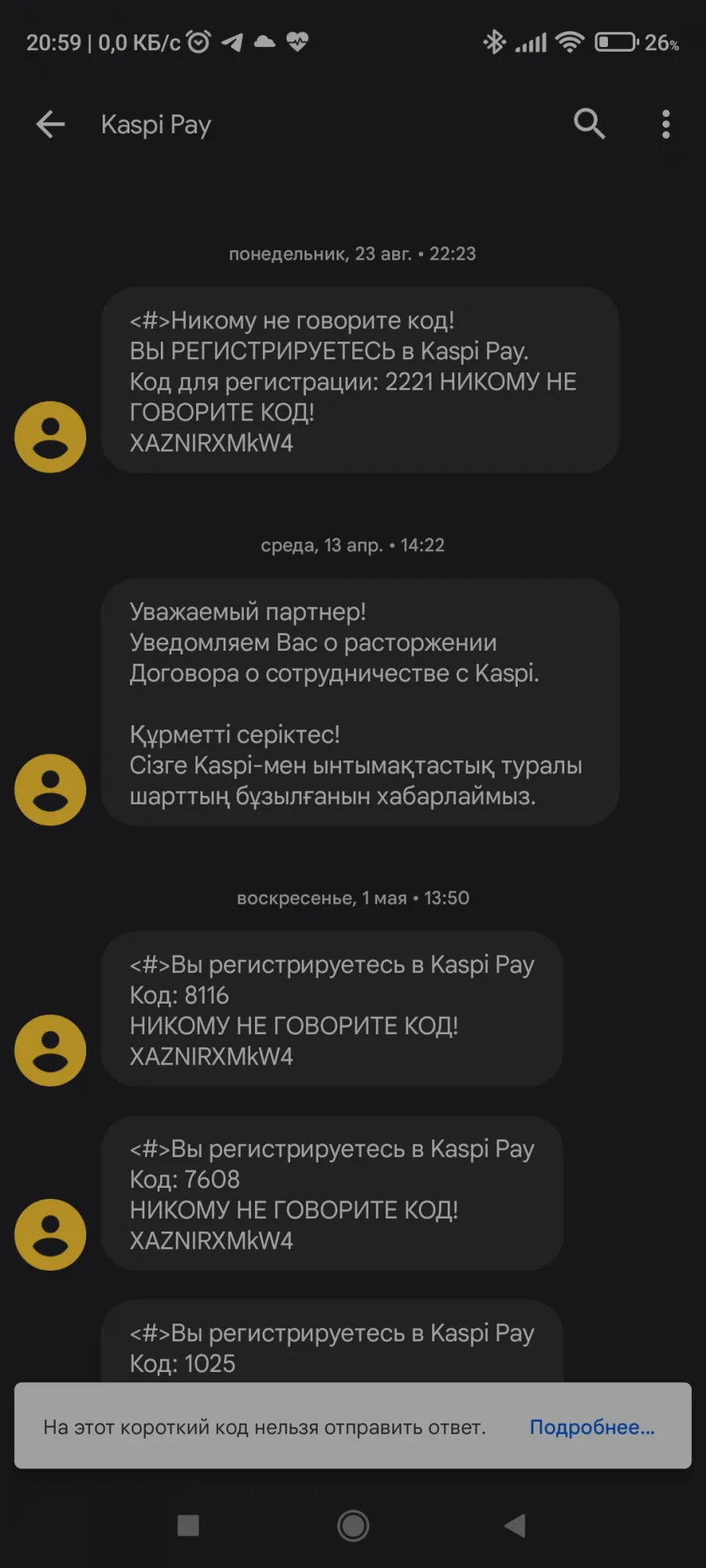Screen dimensions: 706x1568
Task: Go back from the Kaspi Pay conversation
Action: pyautogui.click(x=50, y=124)
